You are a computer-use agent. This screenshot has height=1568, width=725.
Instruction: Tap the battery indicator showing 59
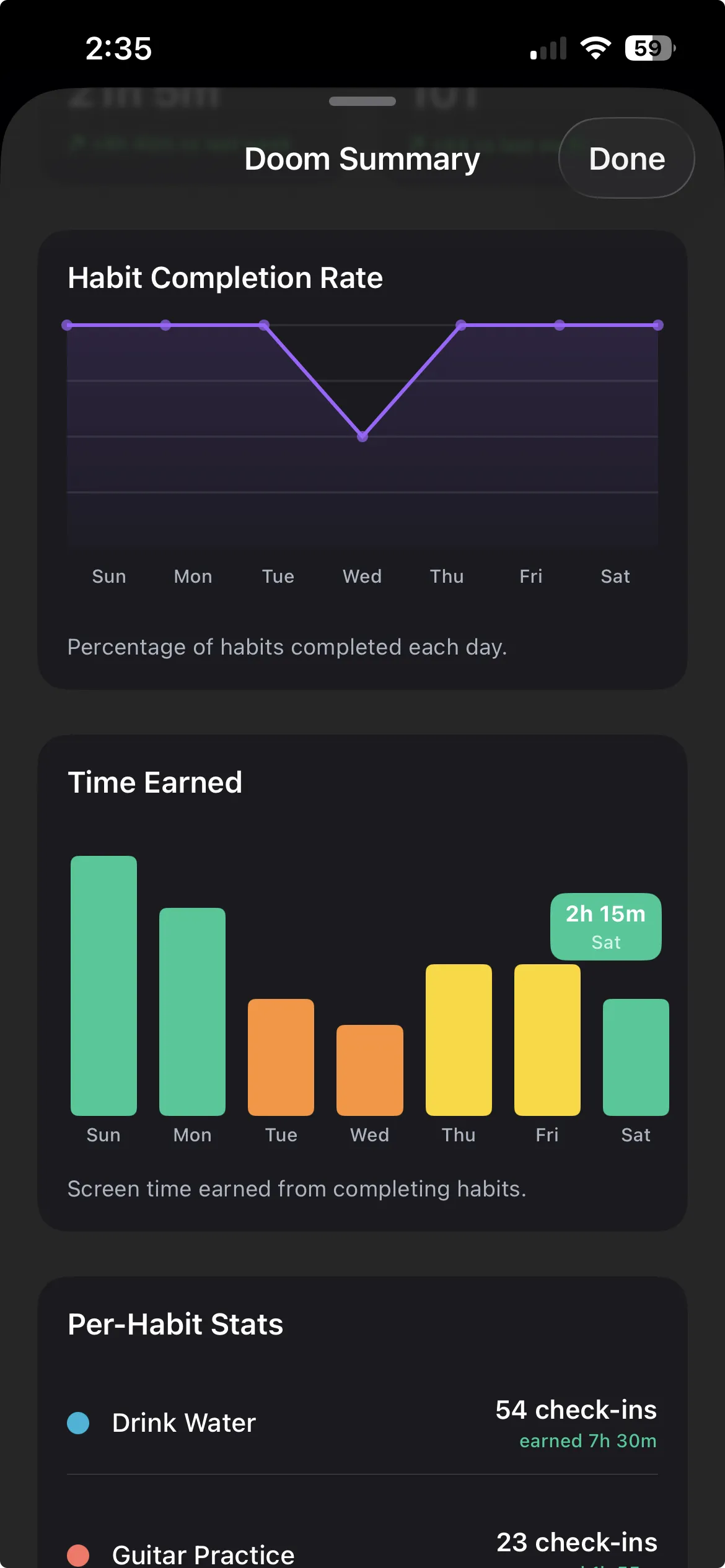[x=648, y=46]
